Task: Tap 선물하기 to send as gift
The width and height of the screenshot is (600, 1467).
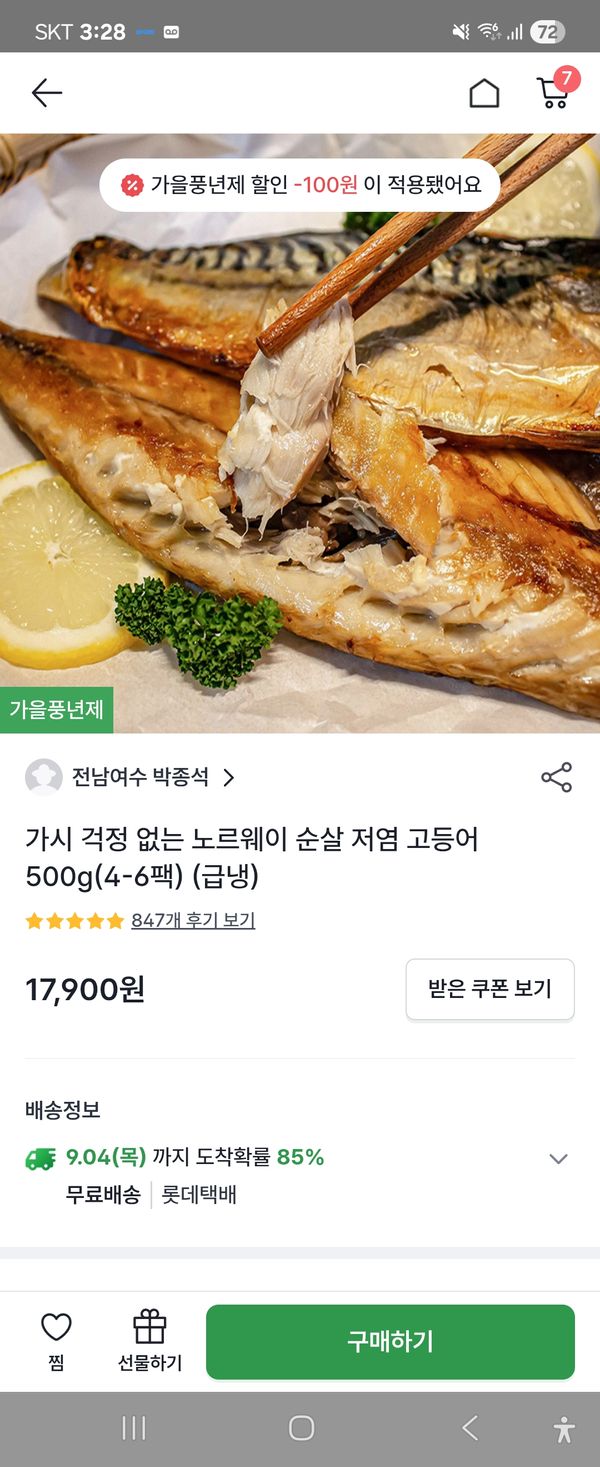Action: click(150, 1341)
